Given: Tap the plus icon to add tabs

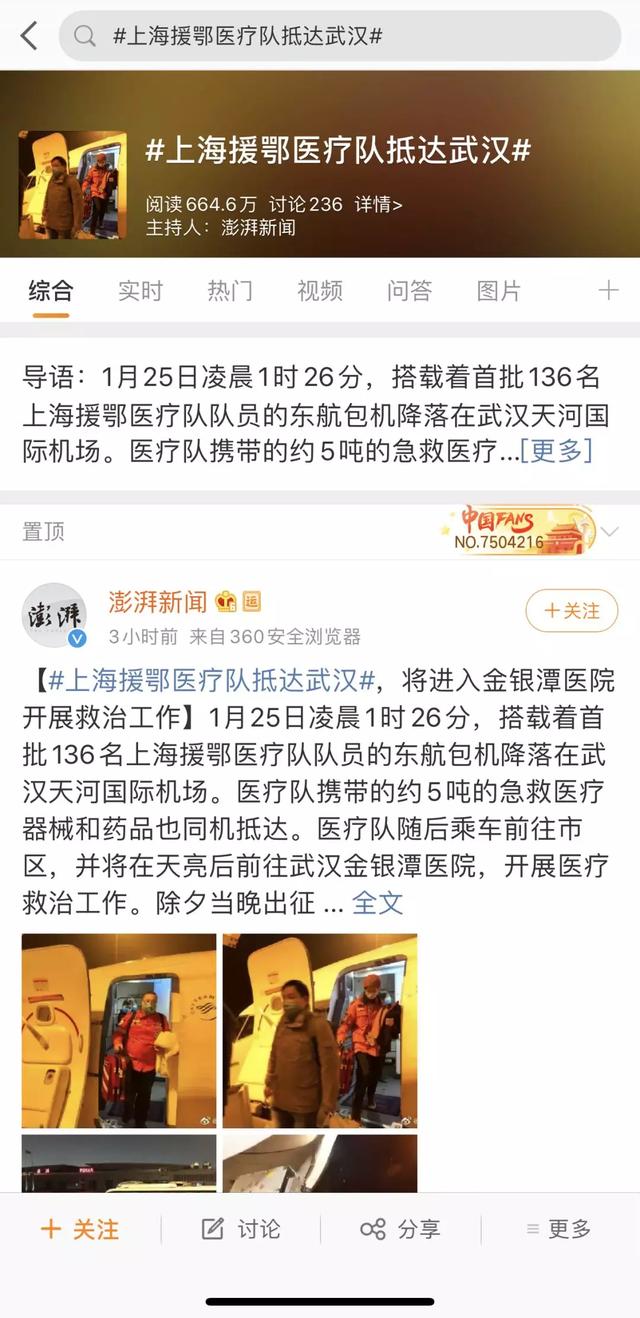Looking at the screenshot, I should tap(608, 291).
